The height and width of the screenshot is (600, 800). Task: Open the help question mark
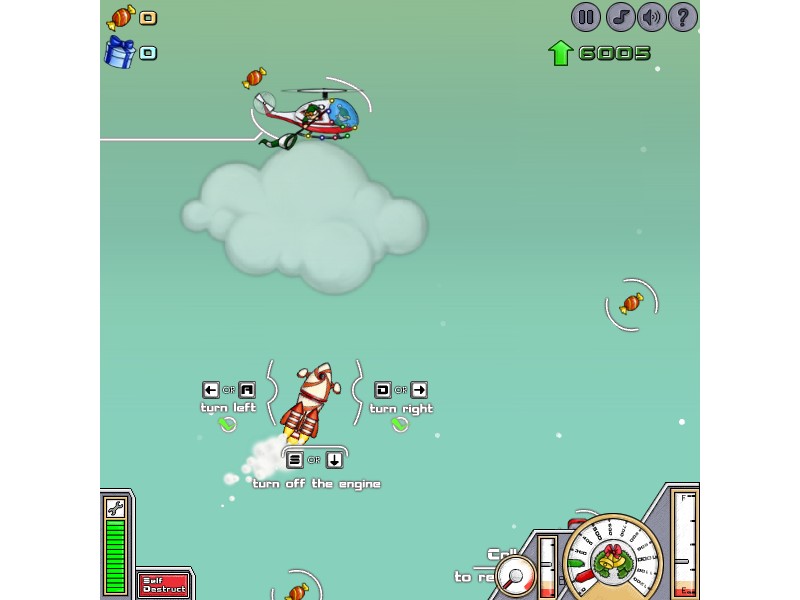(683, 17)
